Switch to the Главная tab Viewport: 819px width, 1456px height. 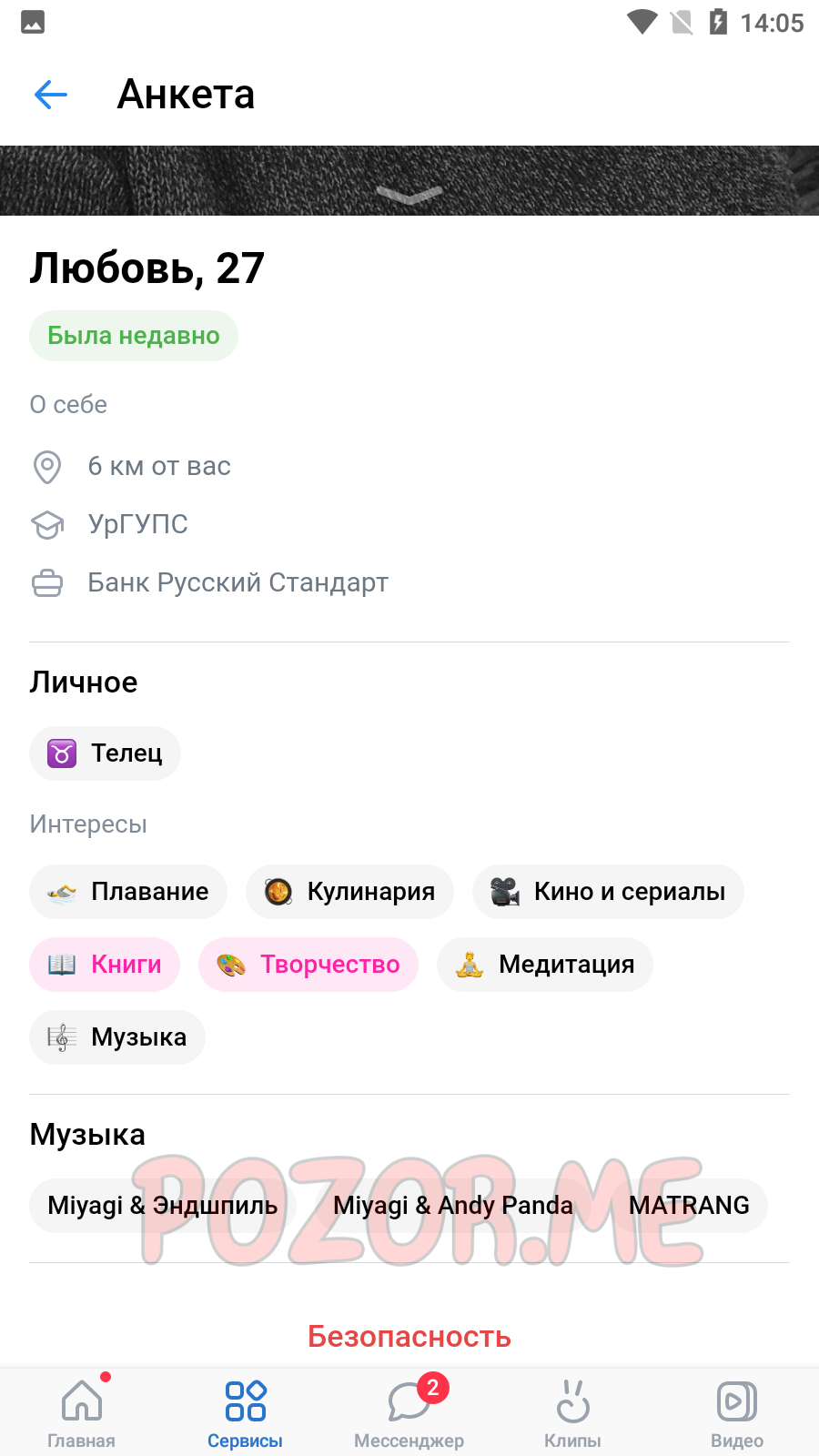(x=82, y=1412)
